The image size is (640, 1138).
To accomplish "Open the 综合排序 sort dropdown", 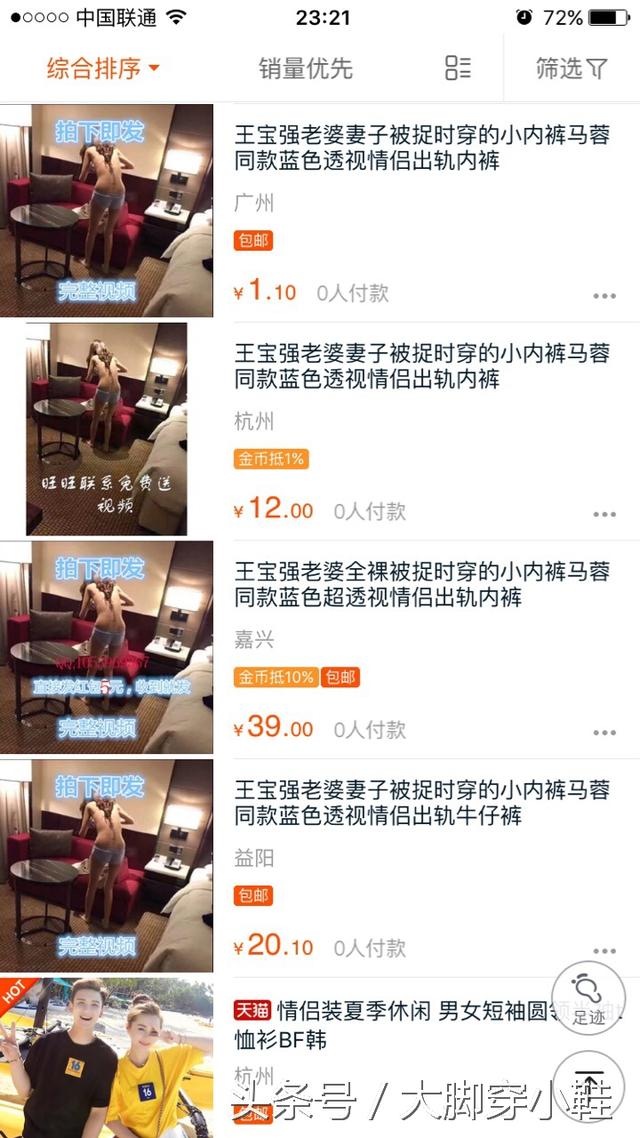I will point(103,69).
